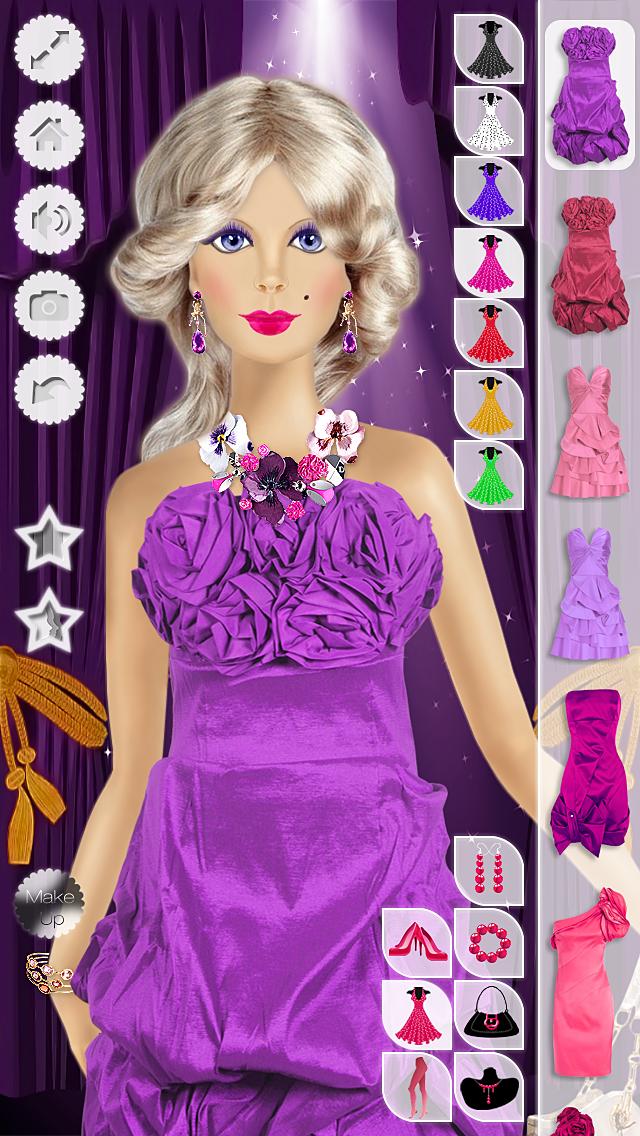Select the red polka dot dress swatch

click(491, 334)
